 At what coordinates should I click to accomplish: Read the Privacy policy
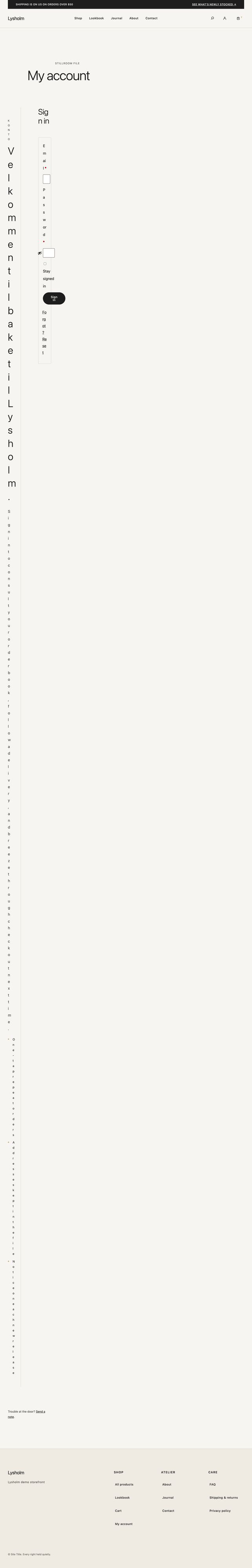point(220,1510)
